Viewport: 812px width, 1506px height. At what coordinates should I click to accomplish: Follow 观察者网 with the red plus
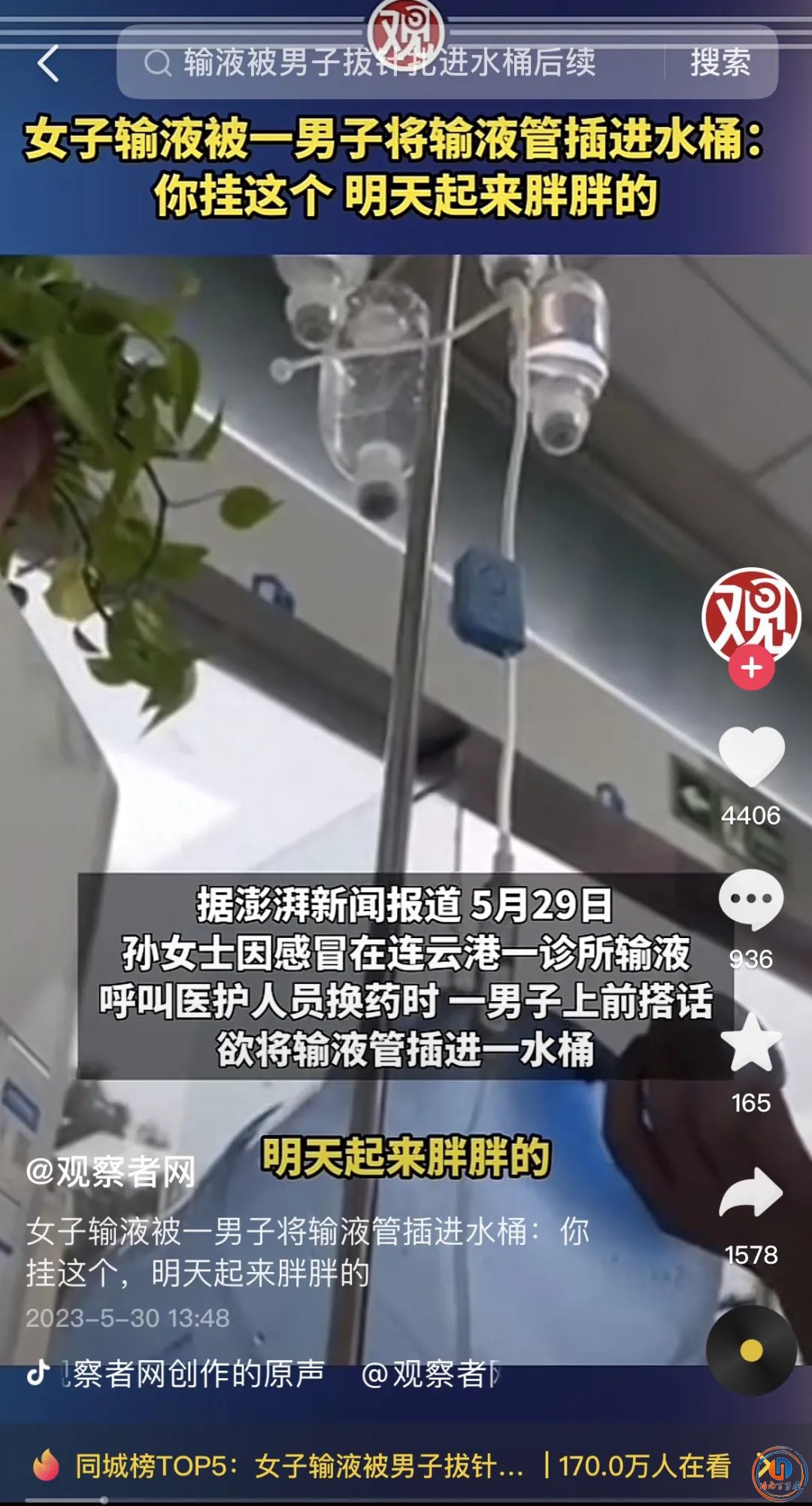point(751,668)
